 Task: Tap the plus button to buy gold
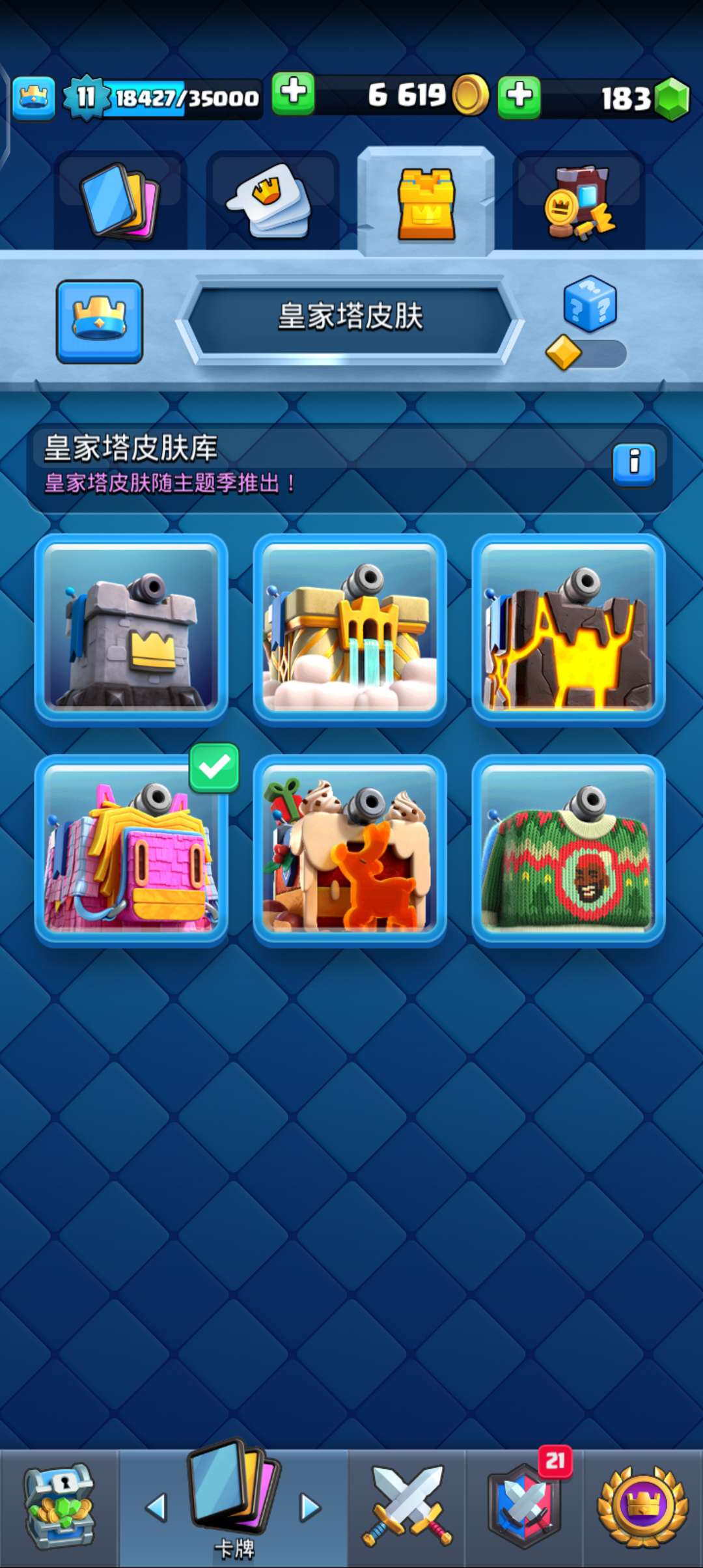pos(293,94)
